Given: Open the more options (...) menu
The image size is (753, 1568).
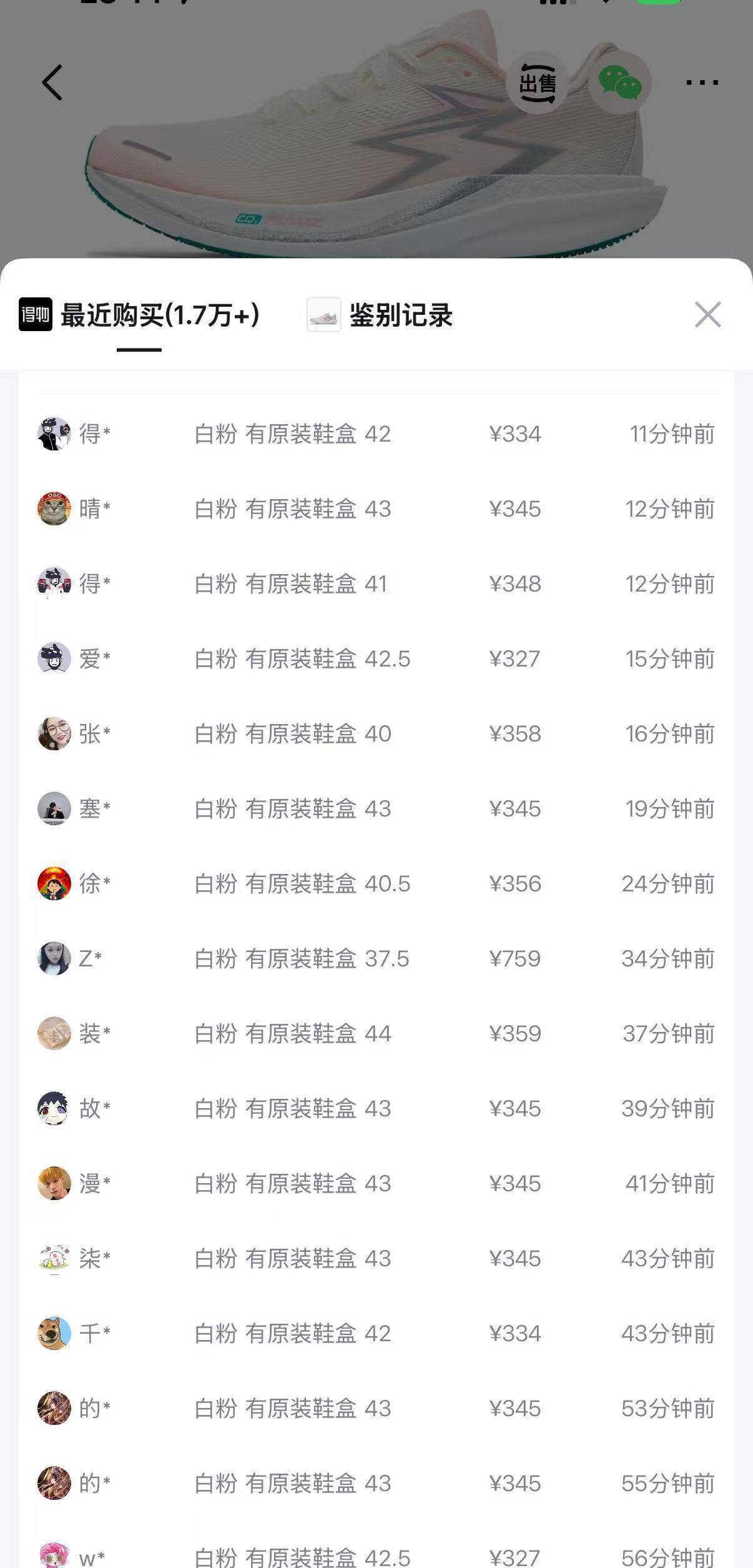Looking at the screenshot, I should tap(702, 82).
